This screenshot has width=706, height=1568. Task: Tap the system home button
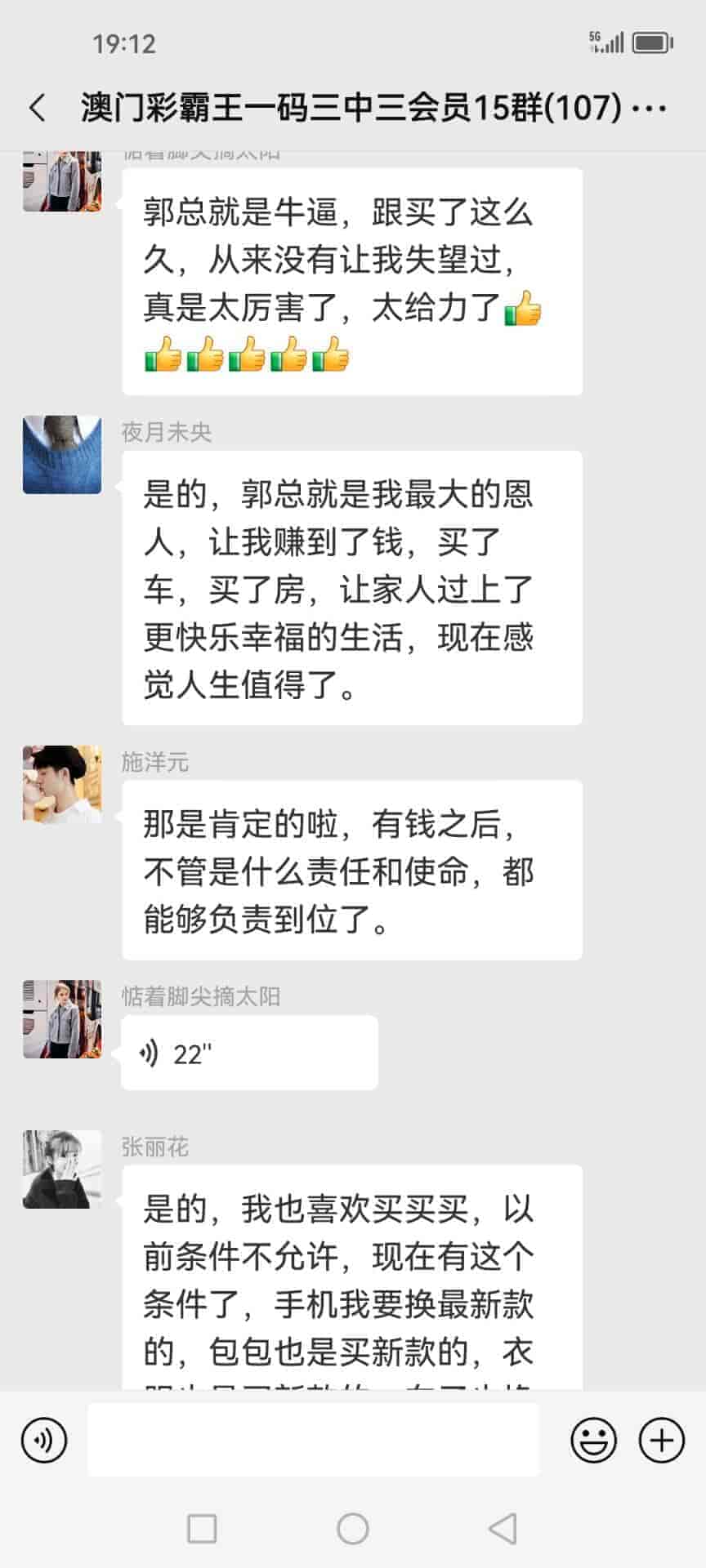(353, 1528)
